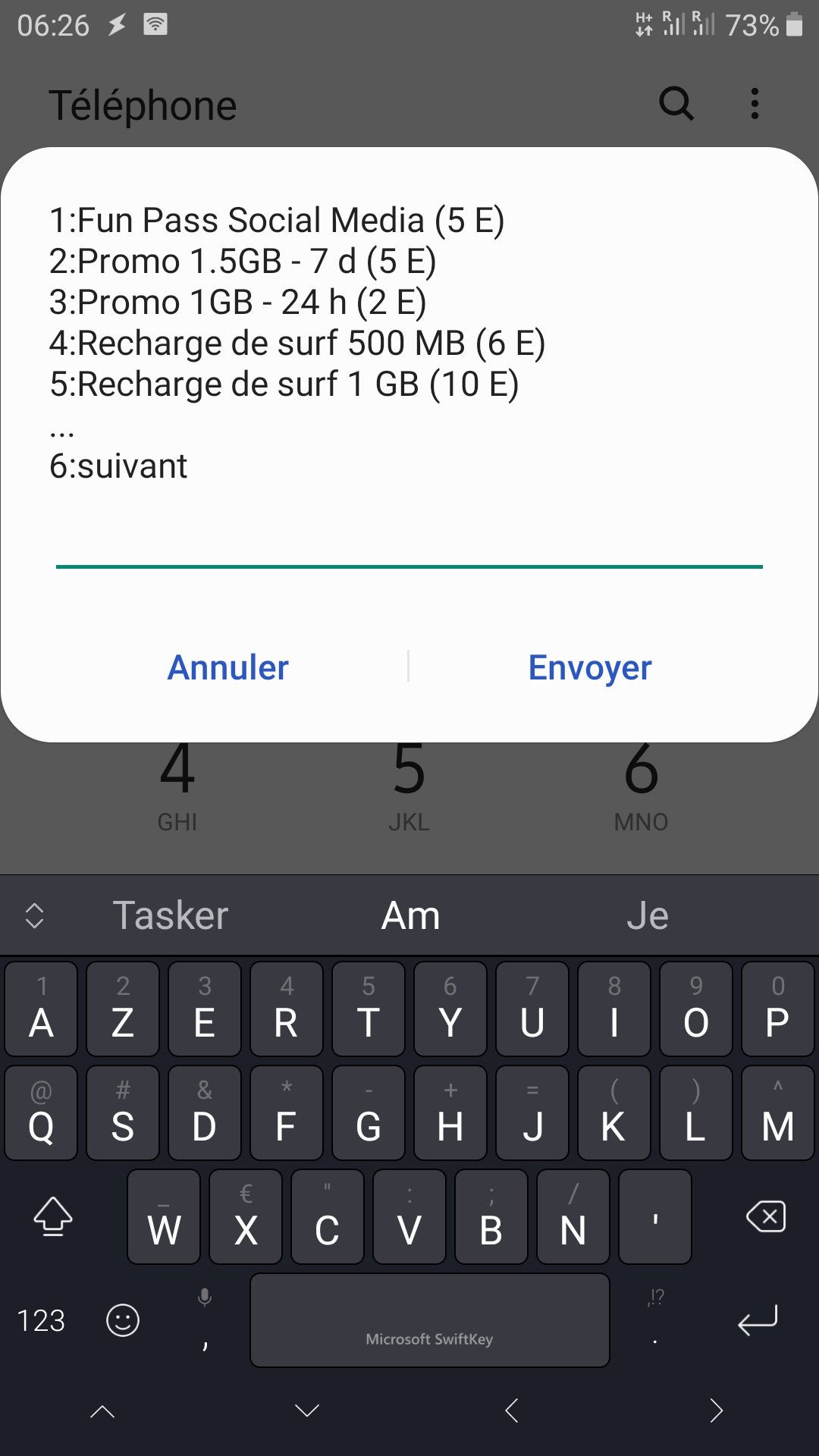Viewport: 819px width, 1456px height.
Task: Toggle the shift key on the keyboard
Action: pos(53,1217)
